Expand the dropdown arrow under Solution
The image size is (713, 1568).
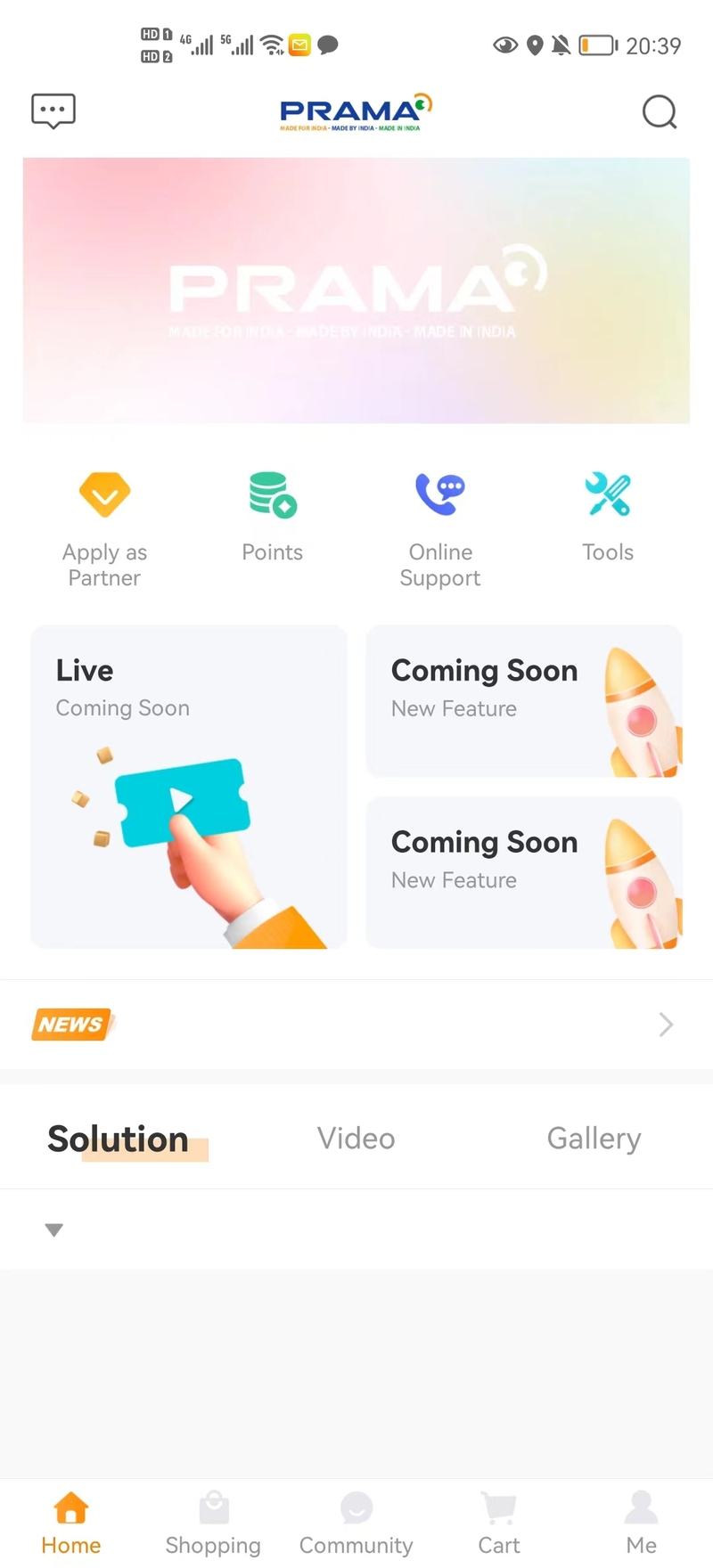54,1230
